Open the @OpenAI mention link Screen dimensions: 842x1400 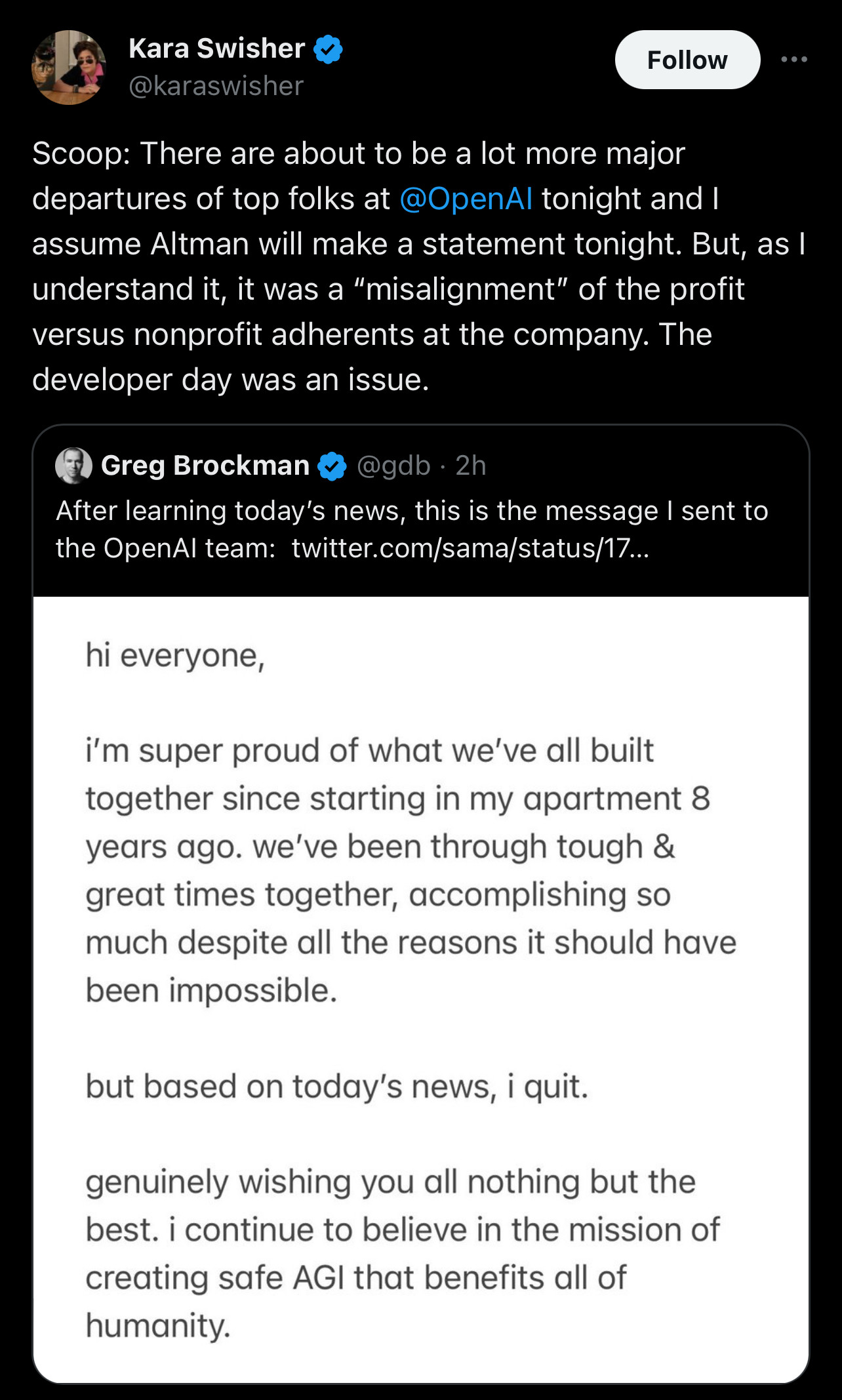(x=466, y=199)
